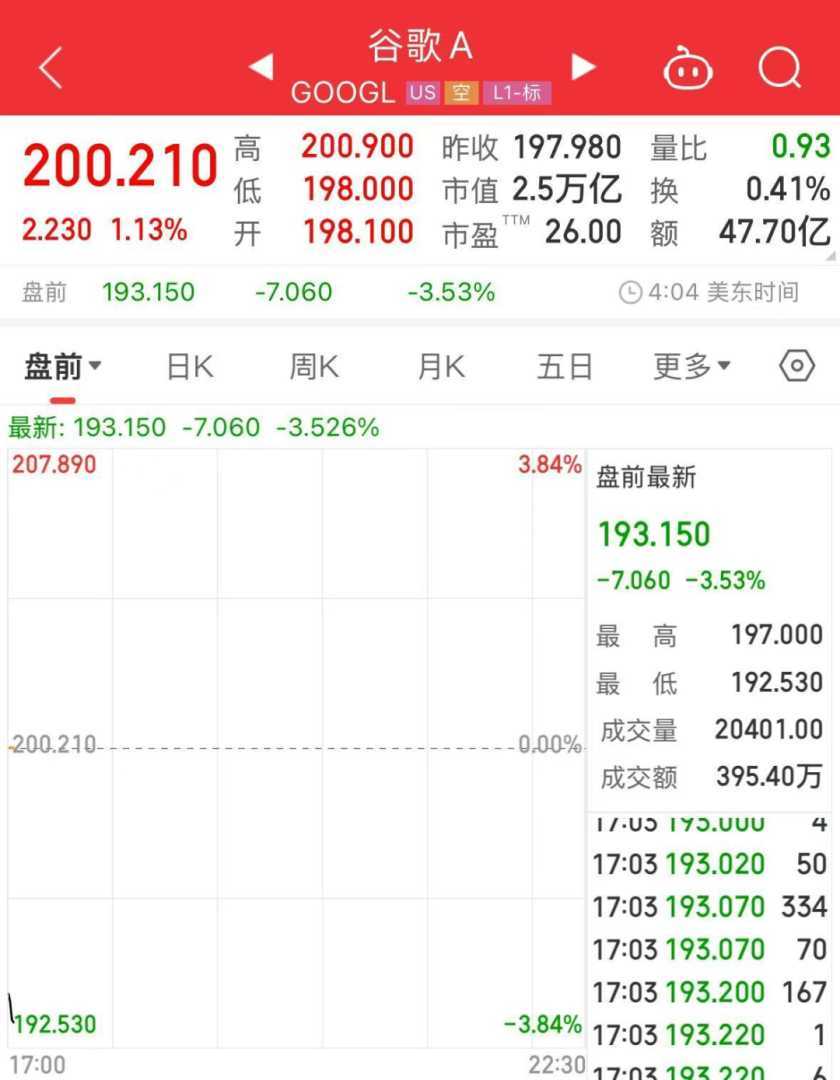Expand the 更多 chart options
This screenshot has height=1080, width=840.
691,367
